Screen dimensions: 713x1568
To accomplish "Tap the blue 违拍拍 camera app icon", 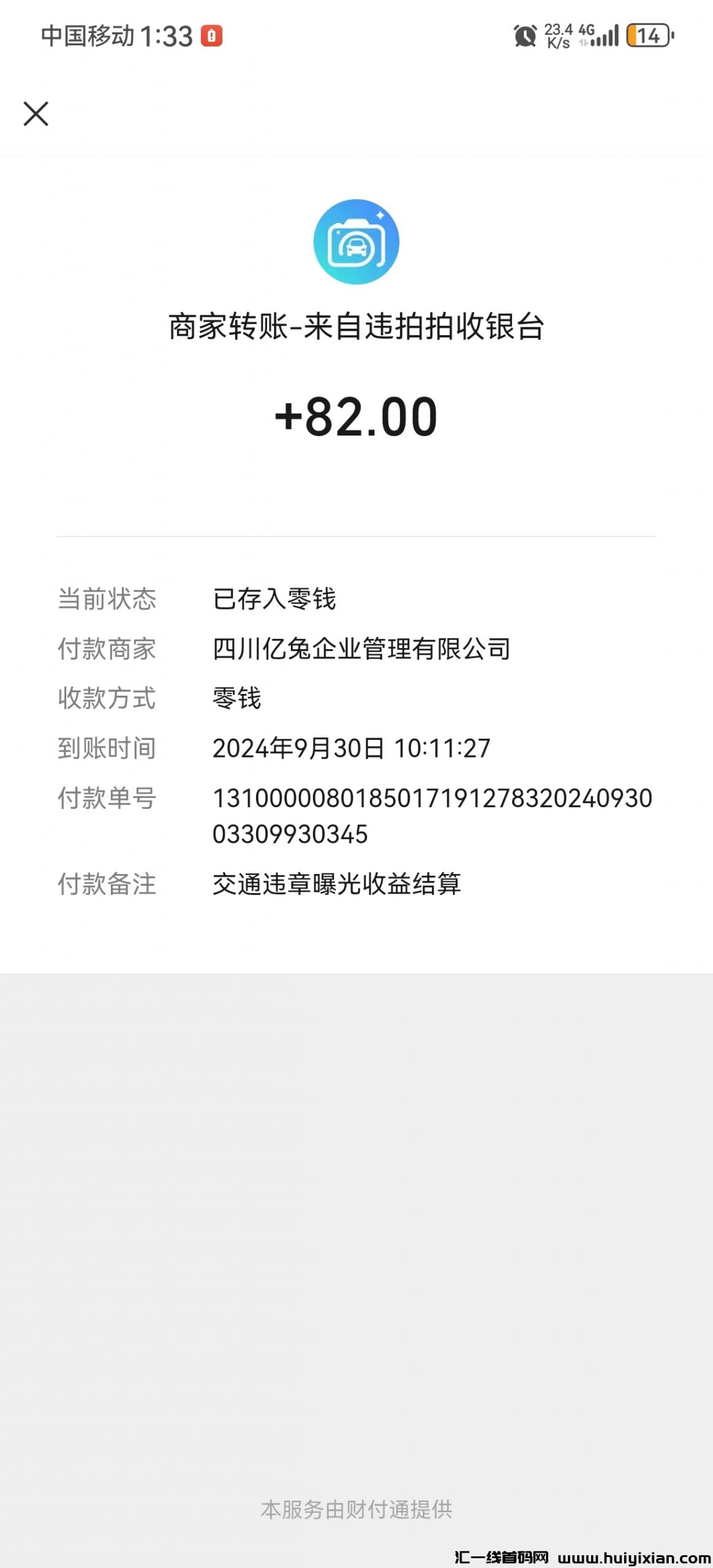I will point(356,242).
